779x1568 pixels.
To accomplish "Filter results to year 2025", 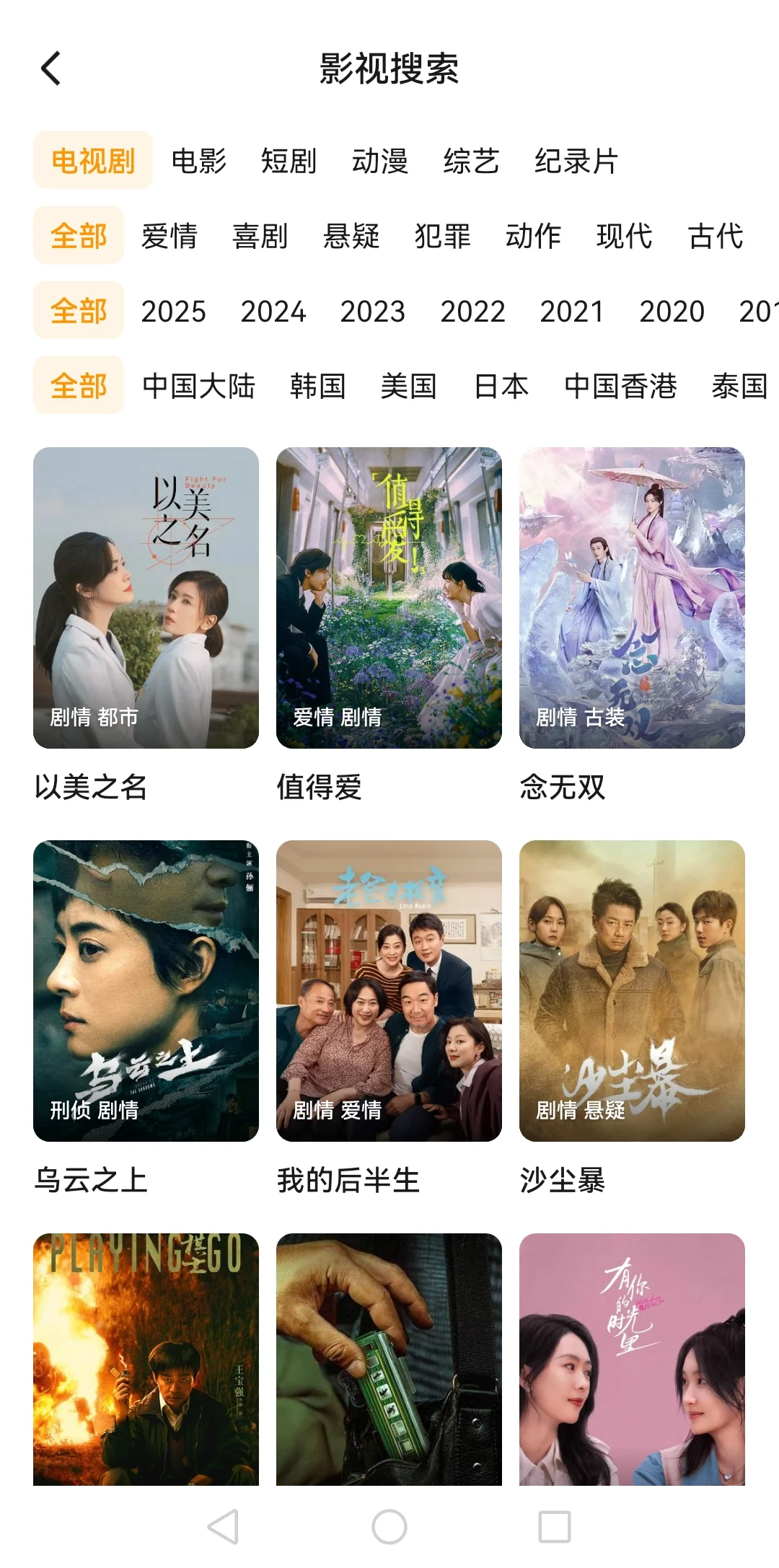I will (173, 311).
